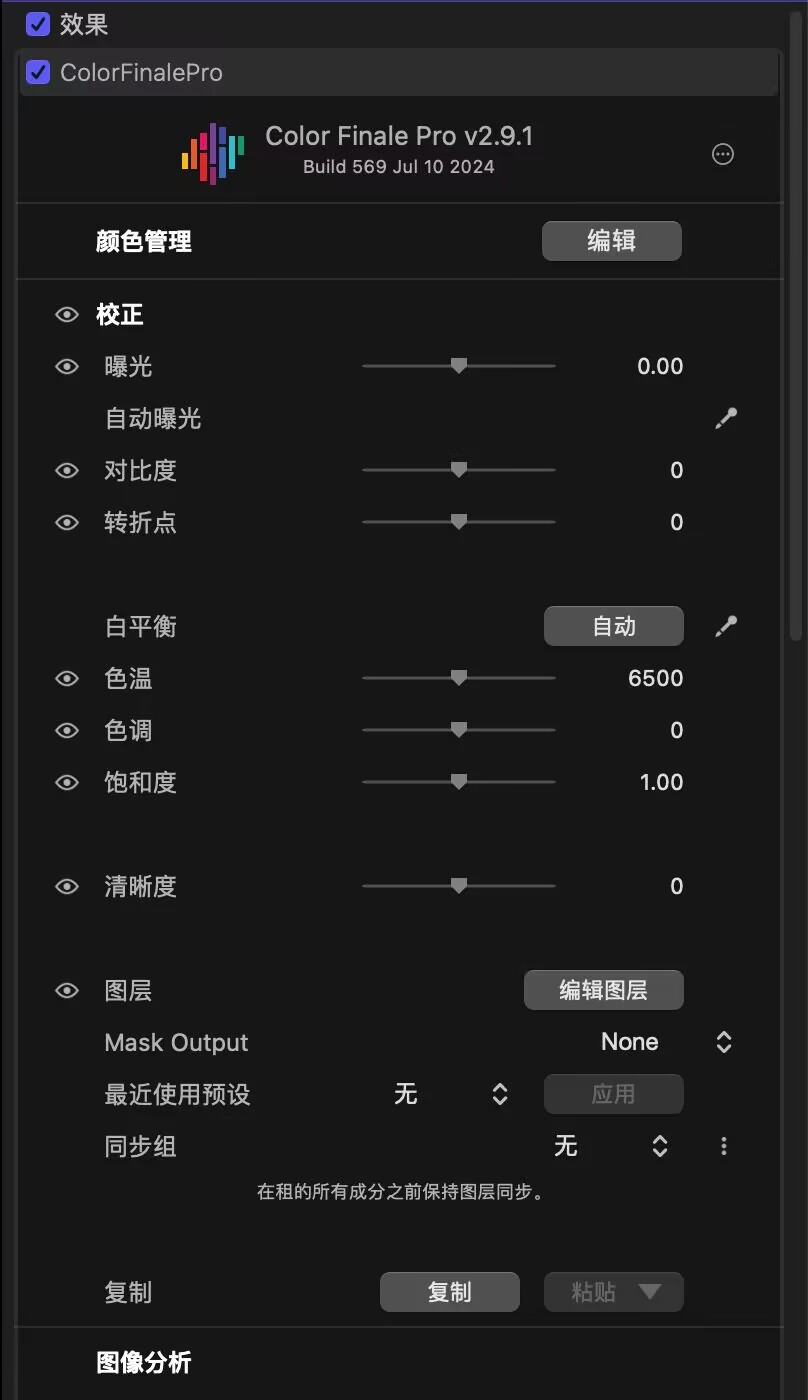This screenshot has height=1400, width=808.
Task: Disable the ColorFinalePro effect checkbox
Action: (x=38, y=72)
